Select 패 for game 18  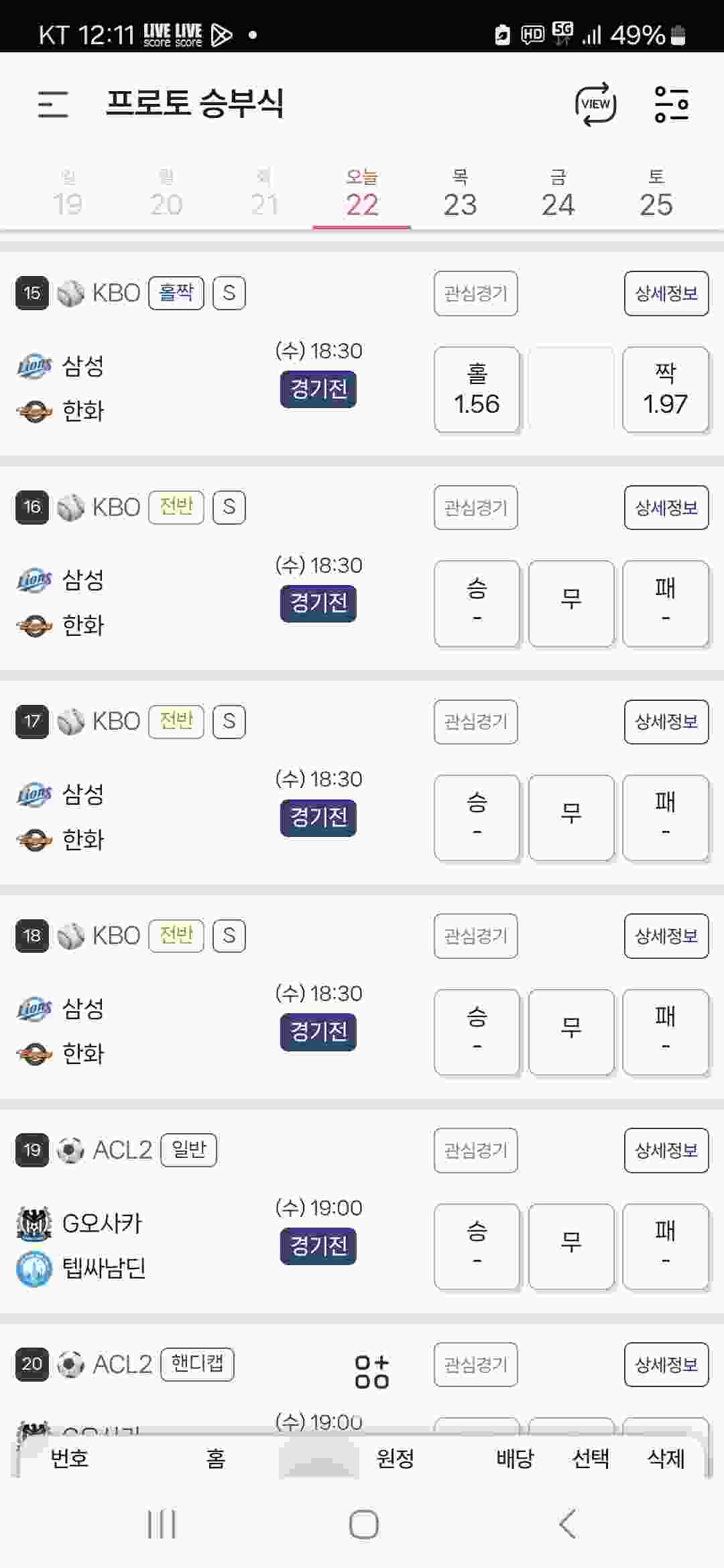pyautogui.click(x=665, y=1032)
